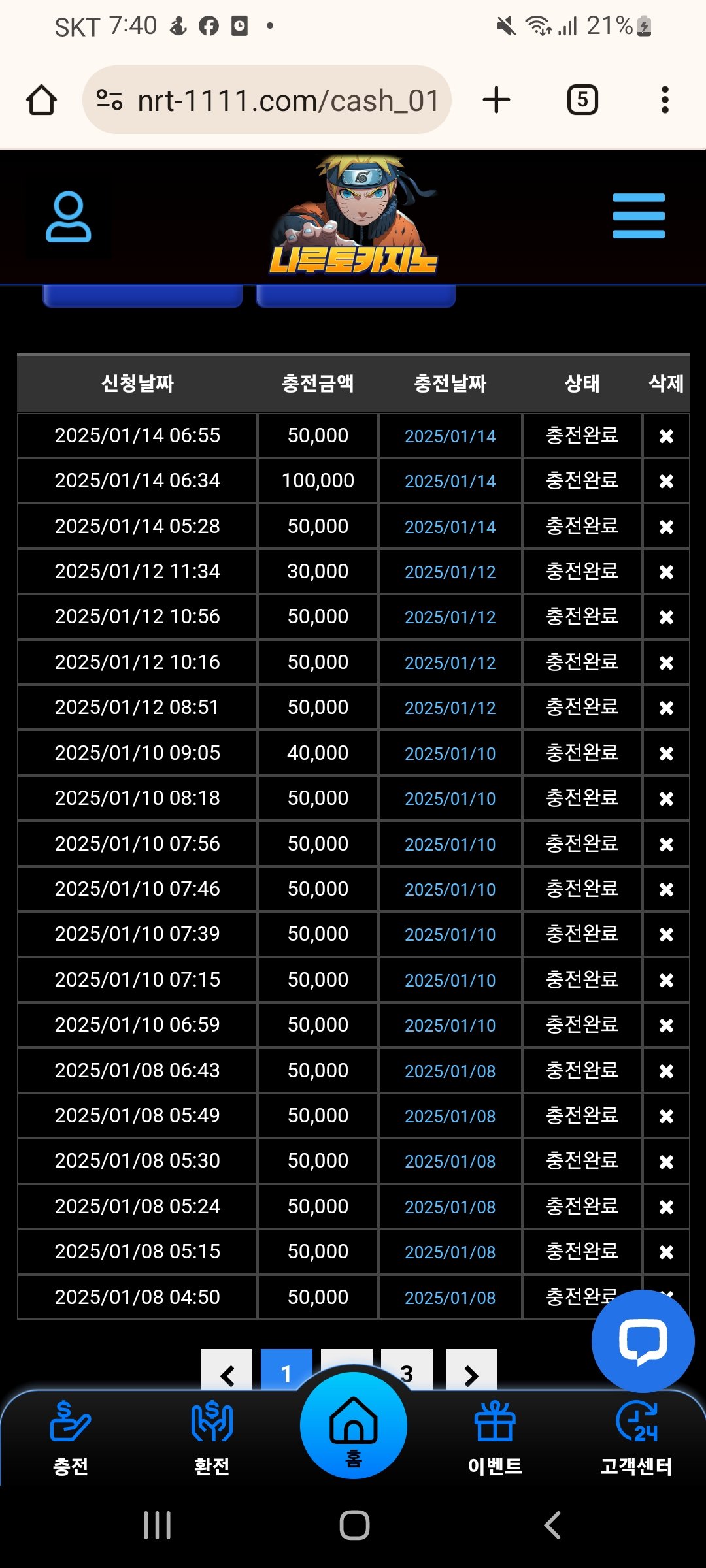Screen dimensions: 706x1568
Task: Delete the 100,000 charge record
Action: tap(666, 481)
